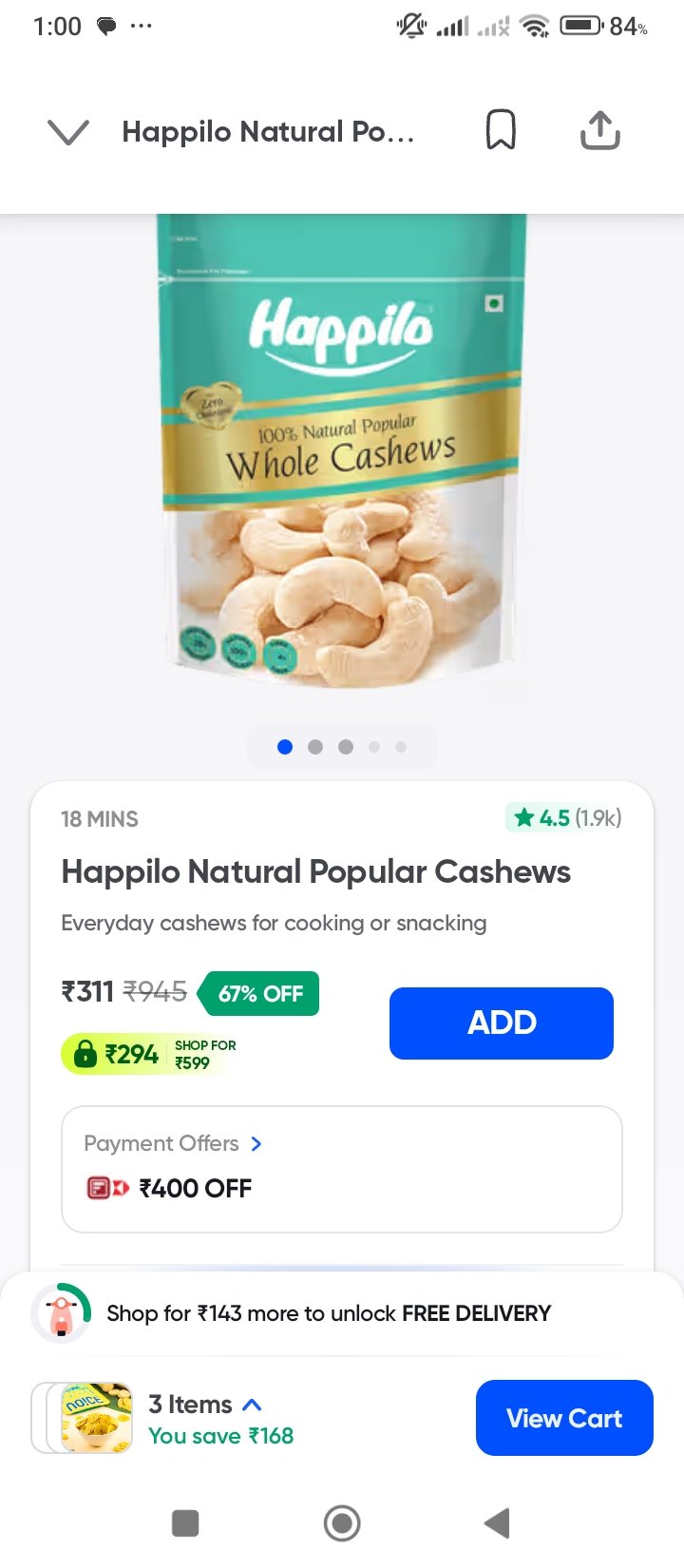Open the 4.5 star rating reviews

tap(566, 817)
